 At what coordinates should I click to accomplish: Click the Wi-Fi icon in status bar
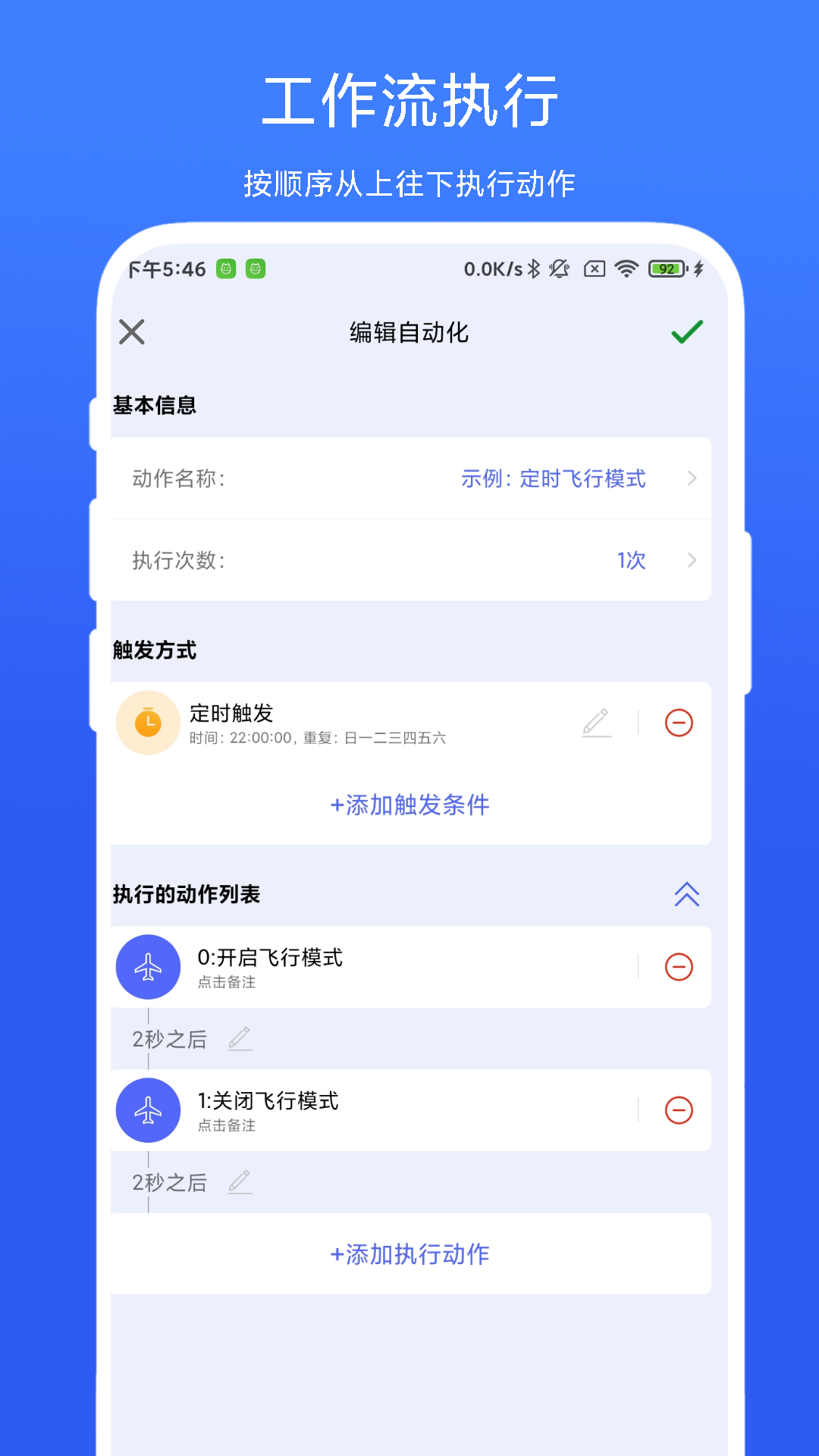[x=626, y=268]
